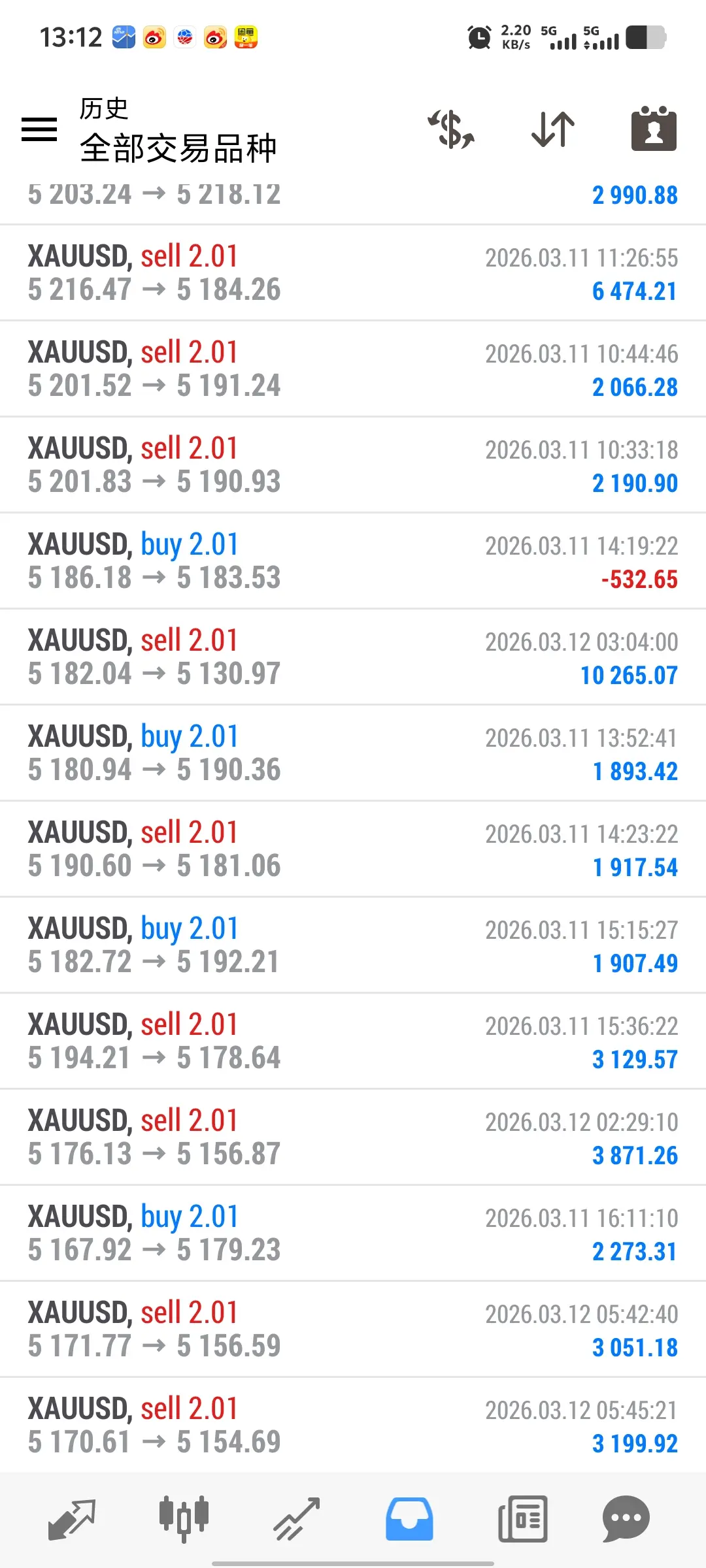Expand the sell trade with profit 3 871.26
This screenshot has height=1568, width=706.
[353, 1137]
